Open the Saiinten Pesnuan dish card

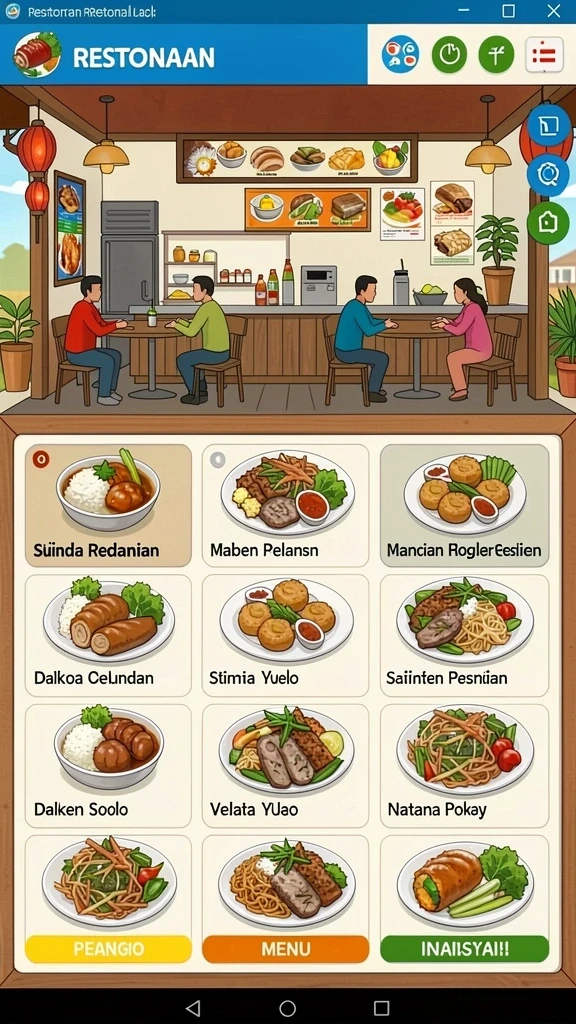(464, 635)
